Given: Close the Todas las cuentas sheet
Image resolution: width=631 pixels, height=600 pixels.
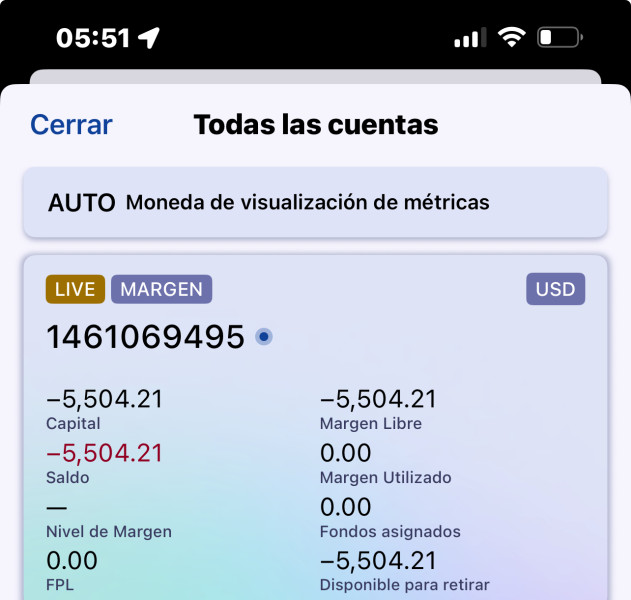Looking at the screenshot, I should [x=71, y=125].
